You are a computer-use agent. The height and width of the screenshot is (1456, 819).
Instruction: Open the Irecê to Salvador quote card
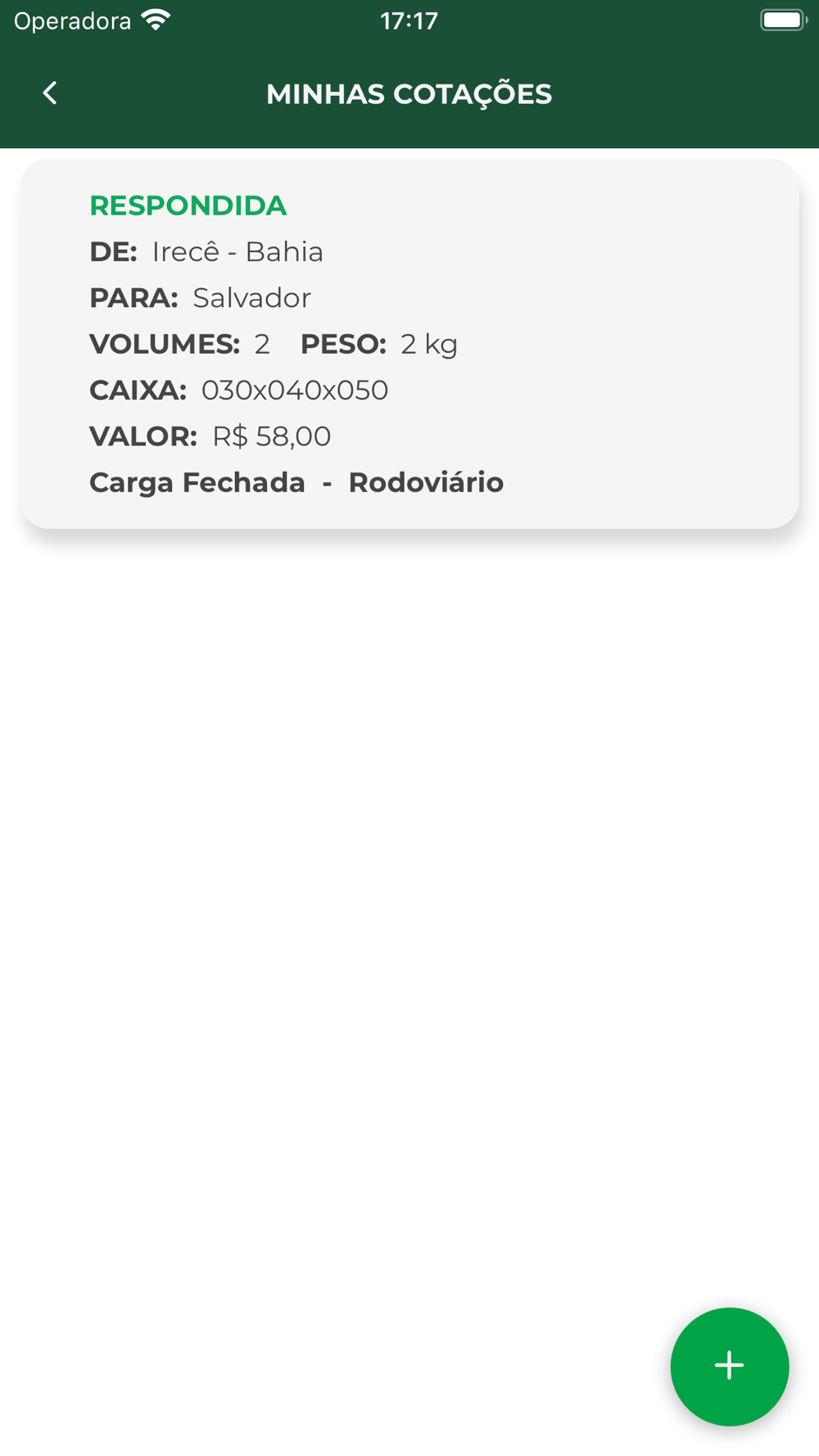coord(409,344)
